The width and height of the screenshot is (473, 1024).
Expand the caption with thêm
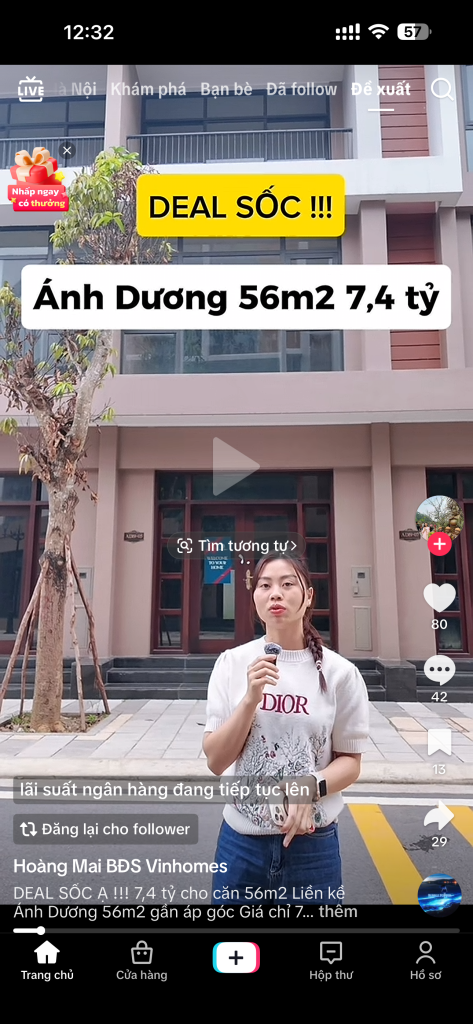[339, 911]
